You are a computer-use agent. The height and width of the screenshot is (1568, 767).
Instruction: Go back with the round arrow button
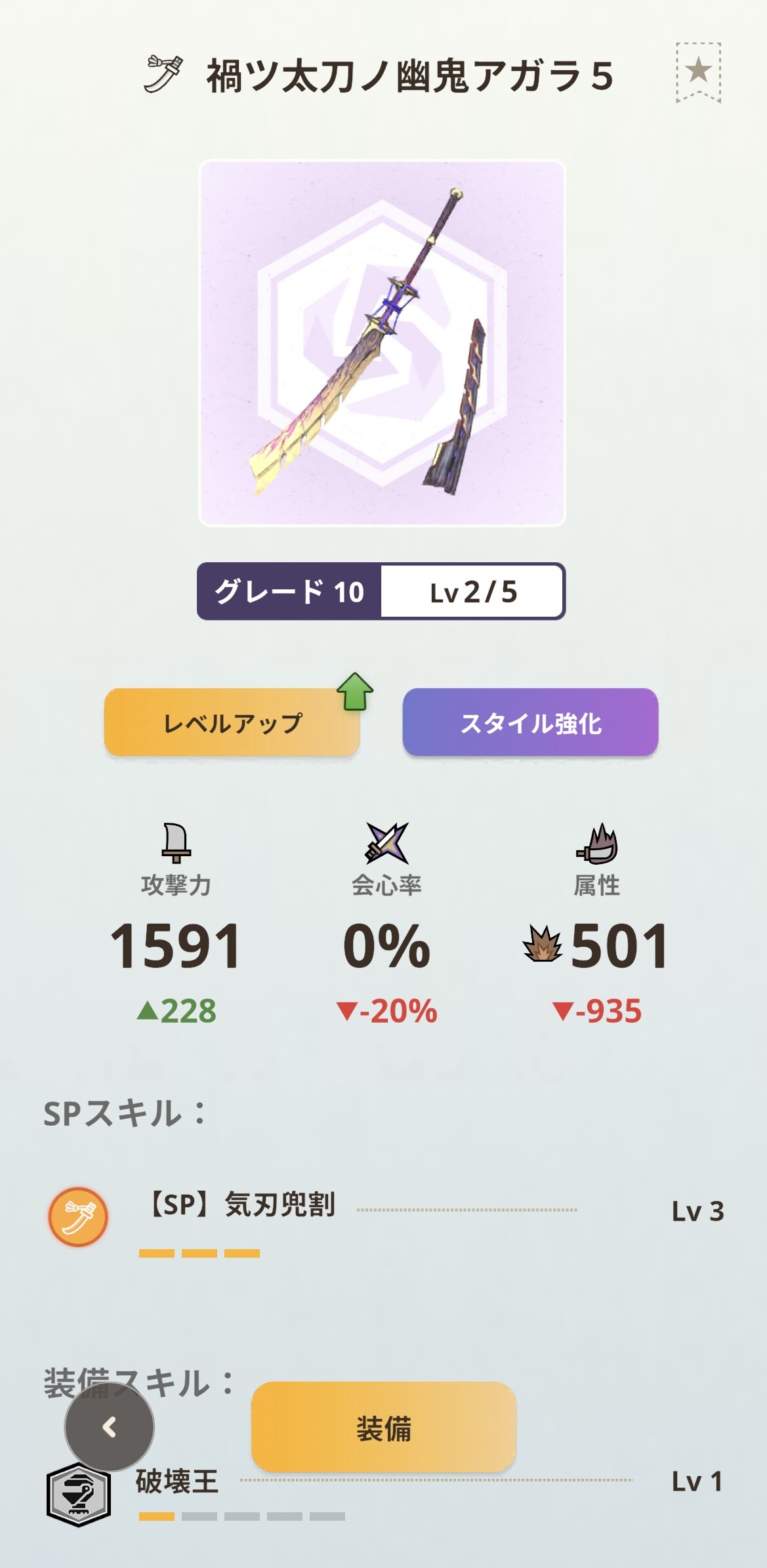[x=109, y=1427]
